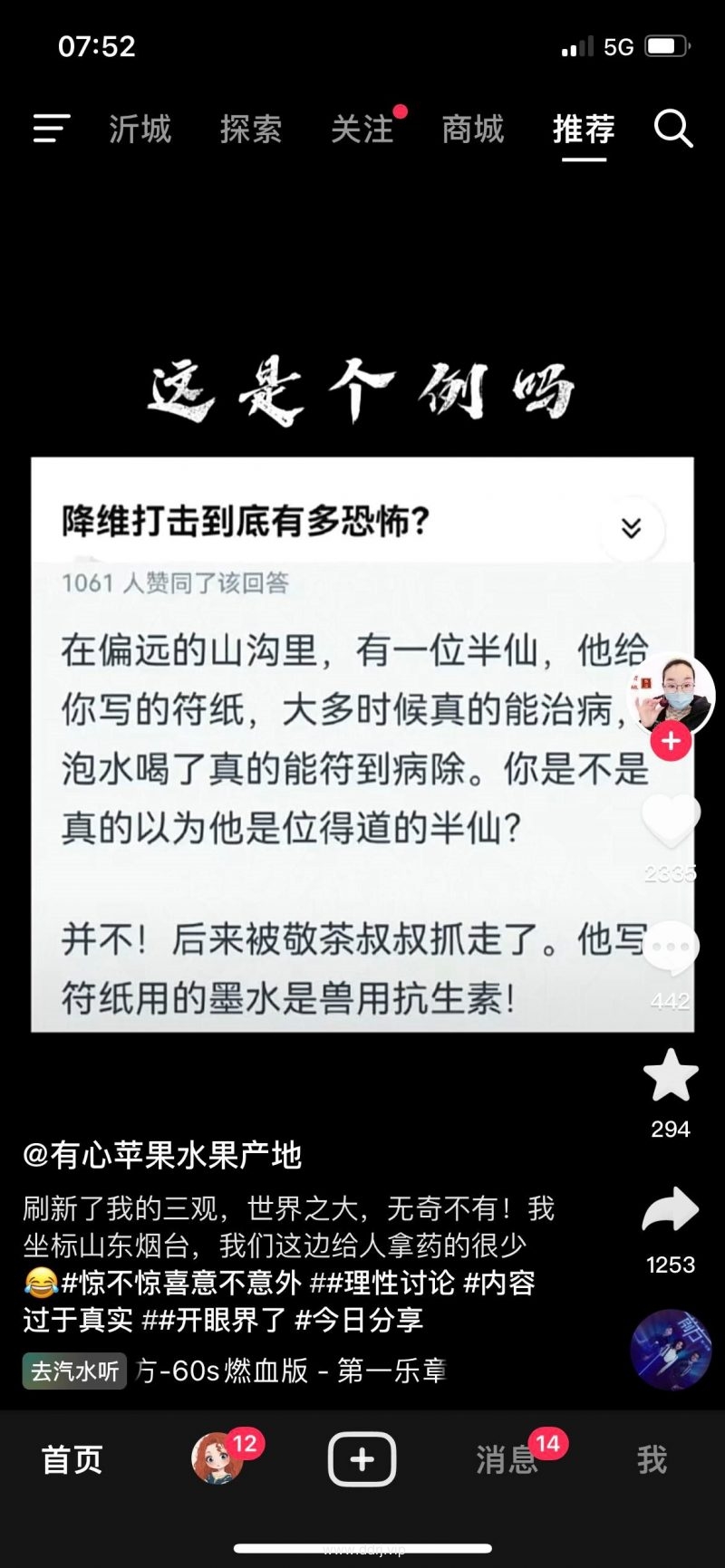Open the hamburger side menu
The height and width of the screenshot is (1568, 725).
(52, 129)
